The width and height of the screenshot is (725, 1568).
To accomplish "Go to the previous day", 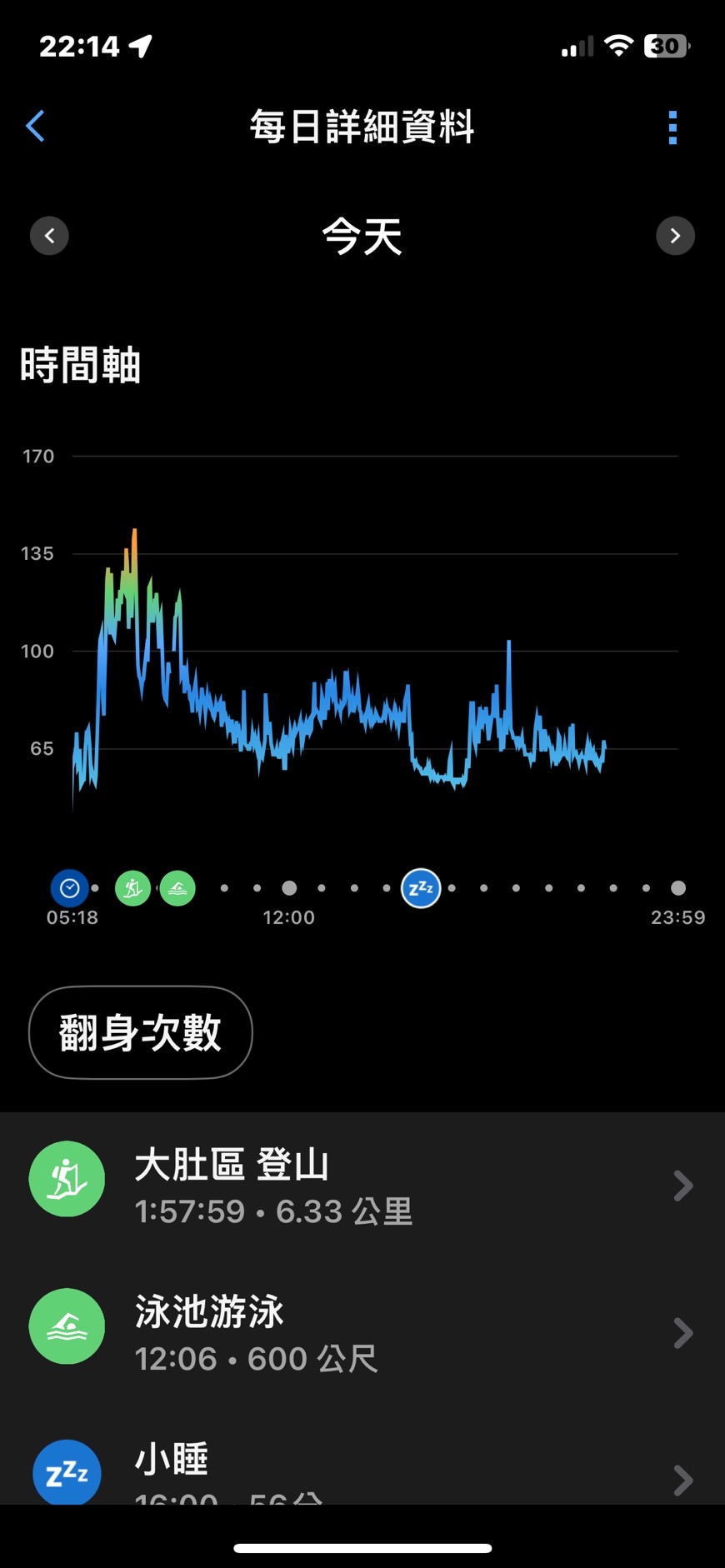I will tap(49, 236).
